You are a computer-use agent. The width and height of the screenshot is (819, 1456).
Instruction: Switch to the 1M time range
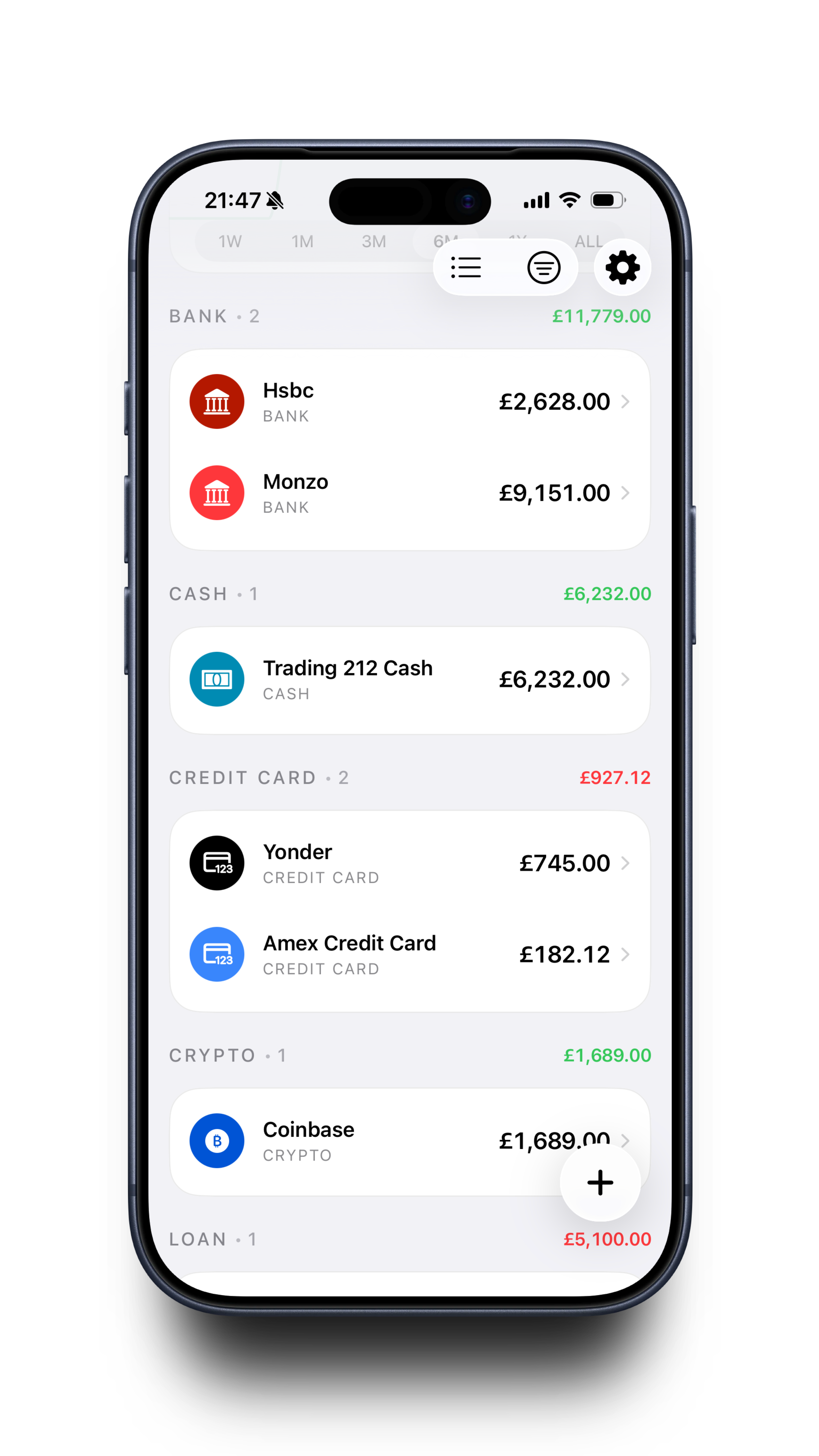pyautogui.click(x=302, y=242)
